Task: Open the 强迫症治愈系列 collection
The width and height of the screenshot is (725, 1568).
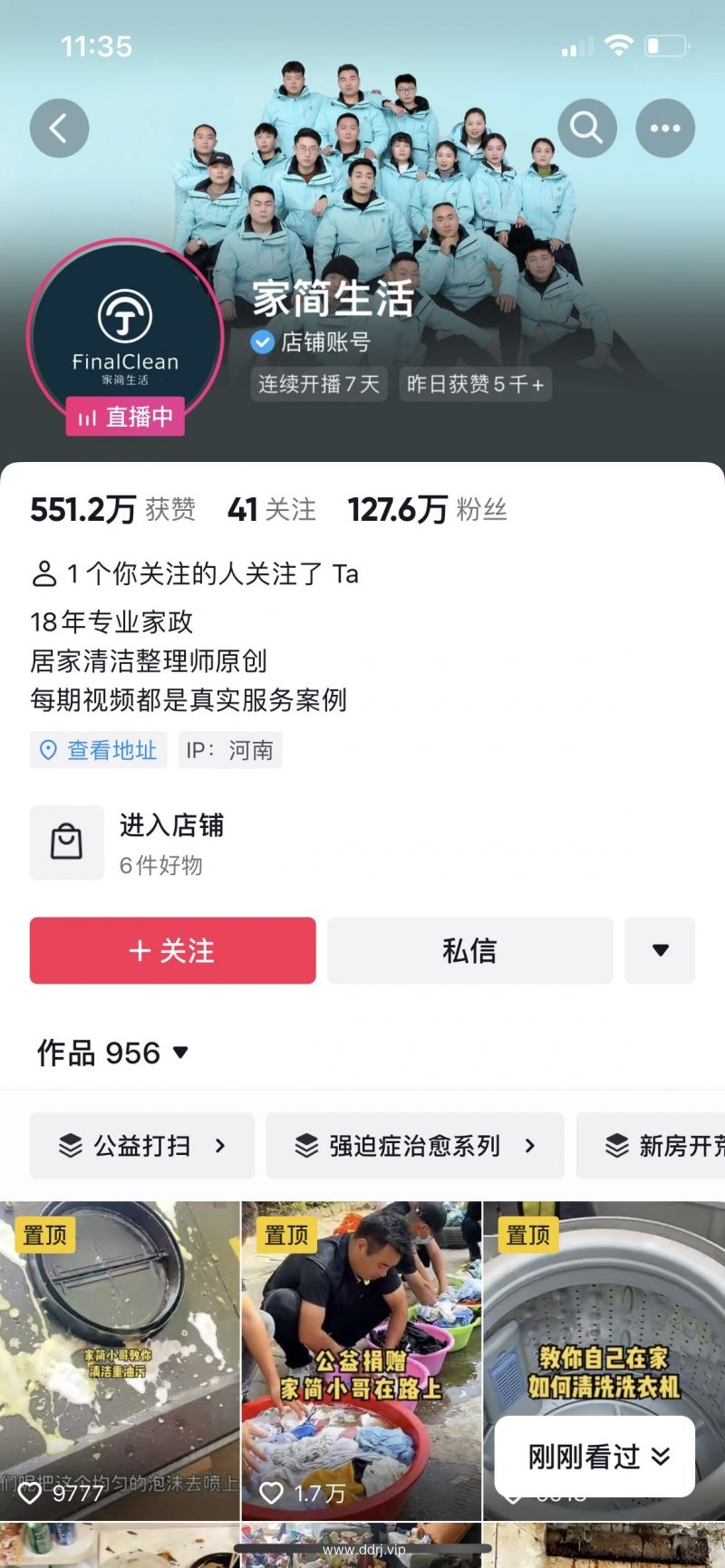Action: 414,1146
